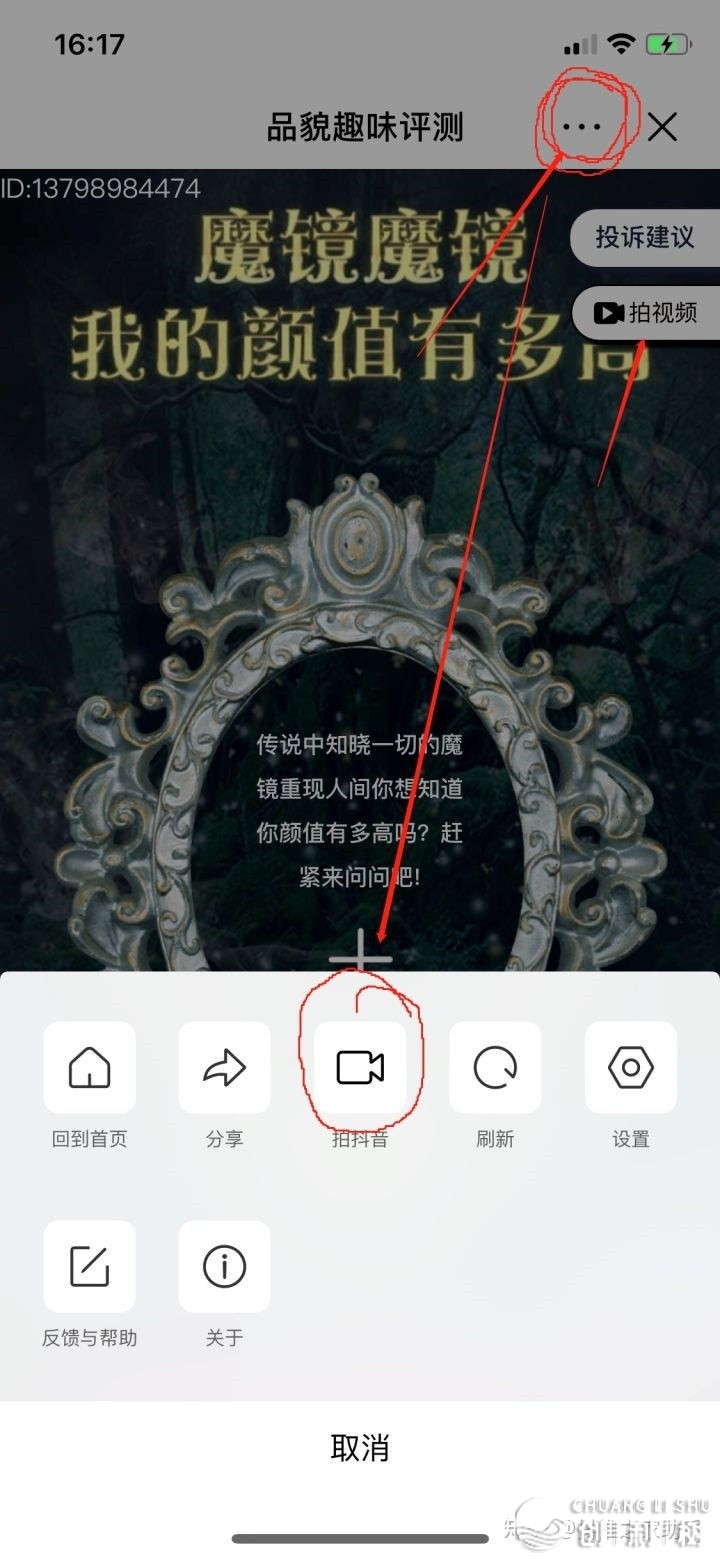Image resolution: width=720 pixels, height=1559 pixels.
Task: Open 投诉建议 complaint button
Action: point(645,237)
